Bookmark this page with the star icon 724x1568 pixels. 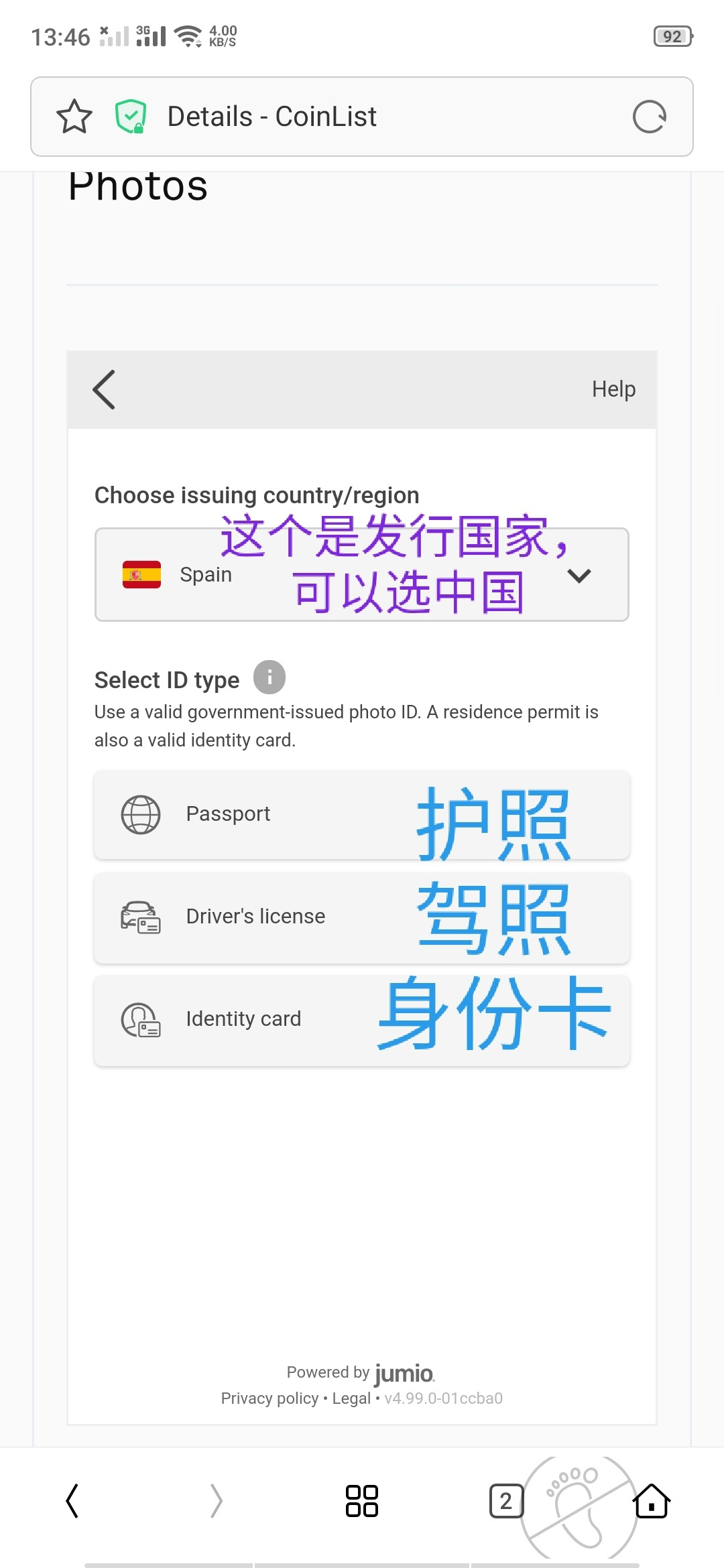click(74, 117)
